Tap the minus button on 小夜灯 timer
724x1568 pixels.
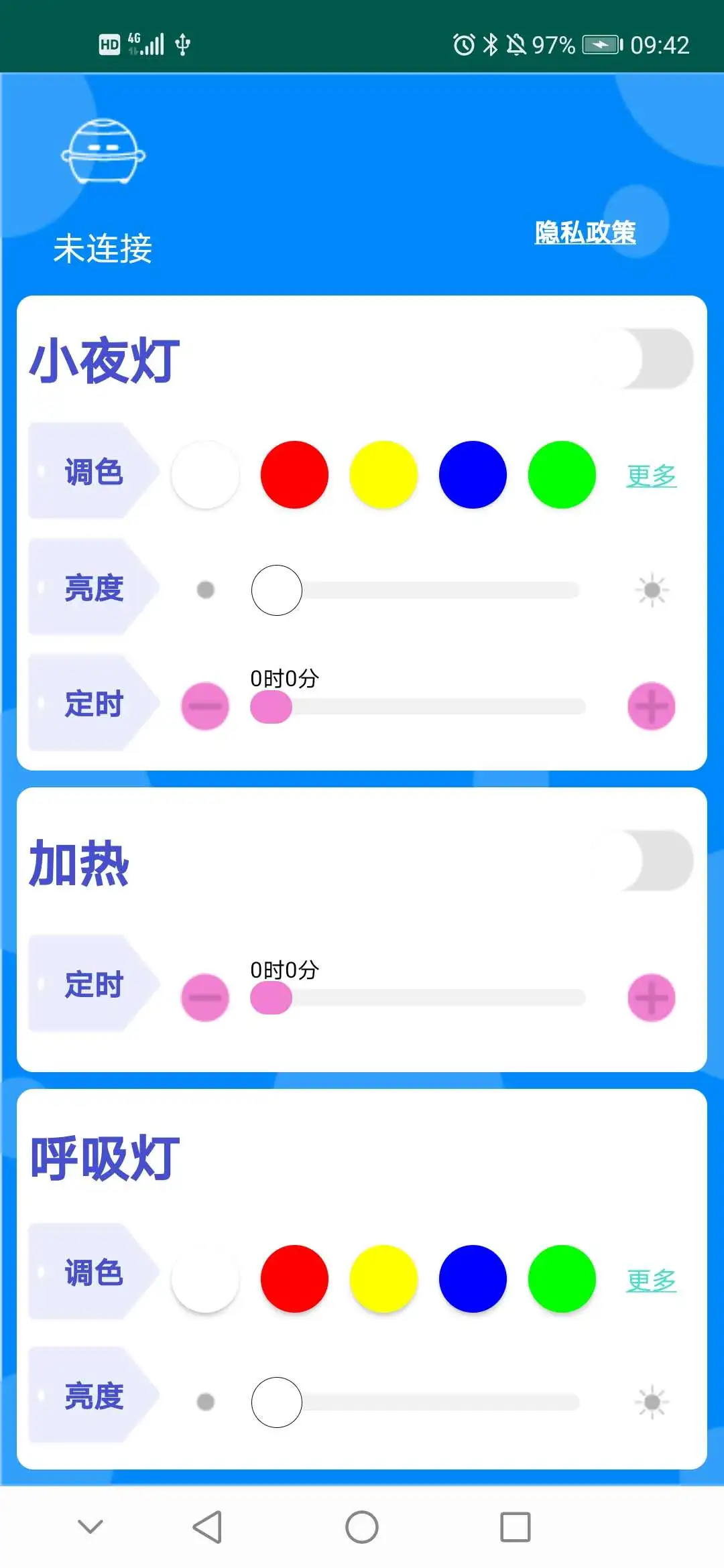[x=205, y=706]
